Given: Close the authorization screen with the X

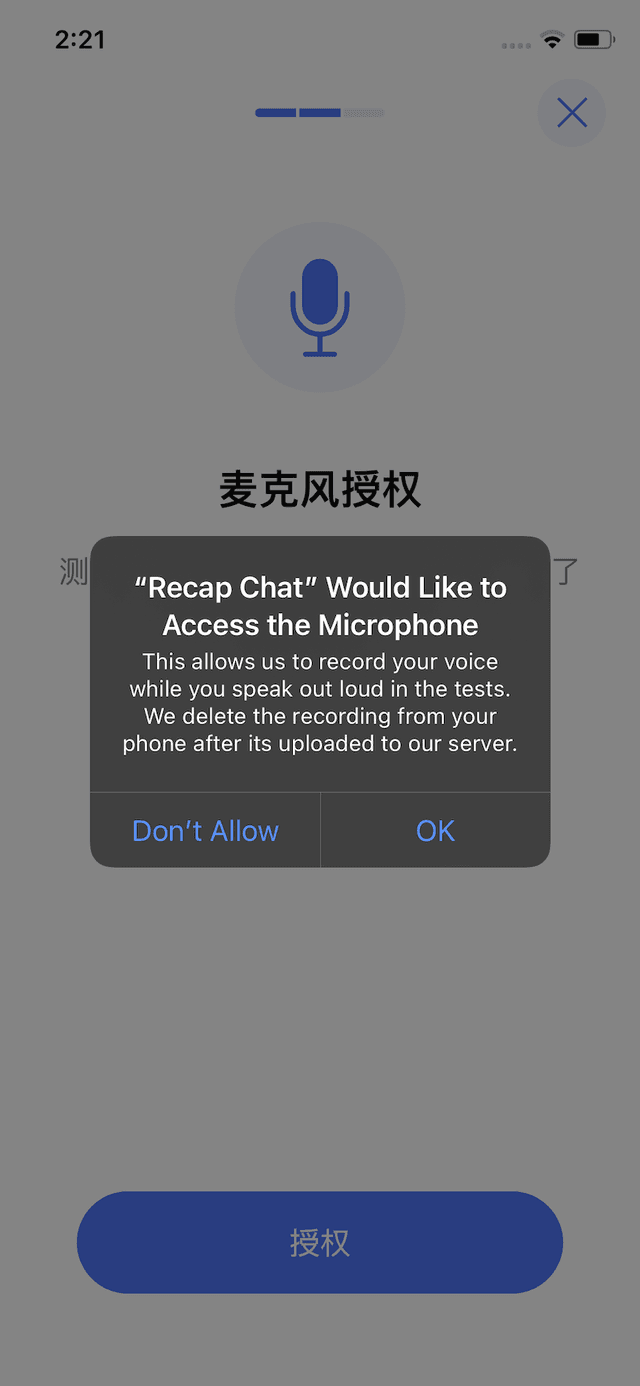Looking at the screenshot, I should coord(572,113).
